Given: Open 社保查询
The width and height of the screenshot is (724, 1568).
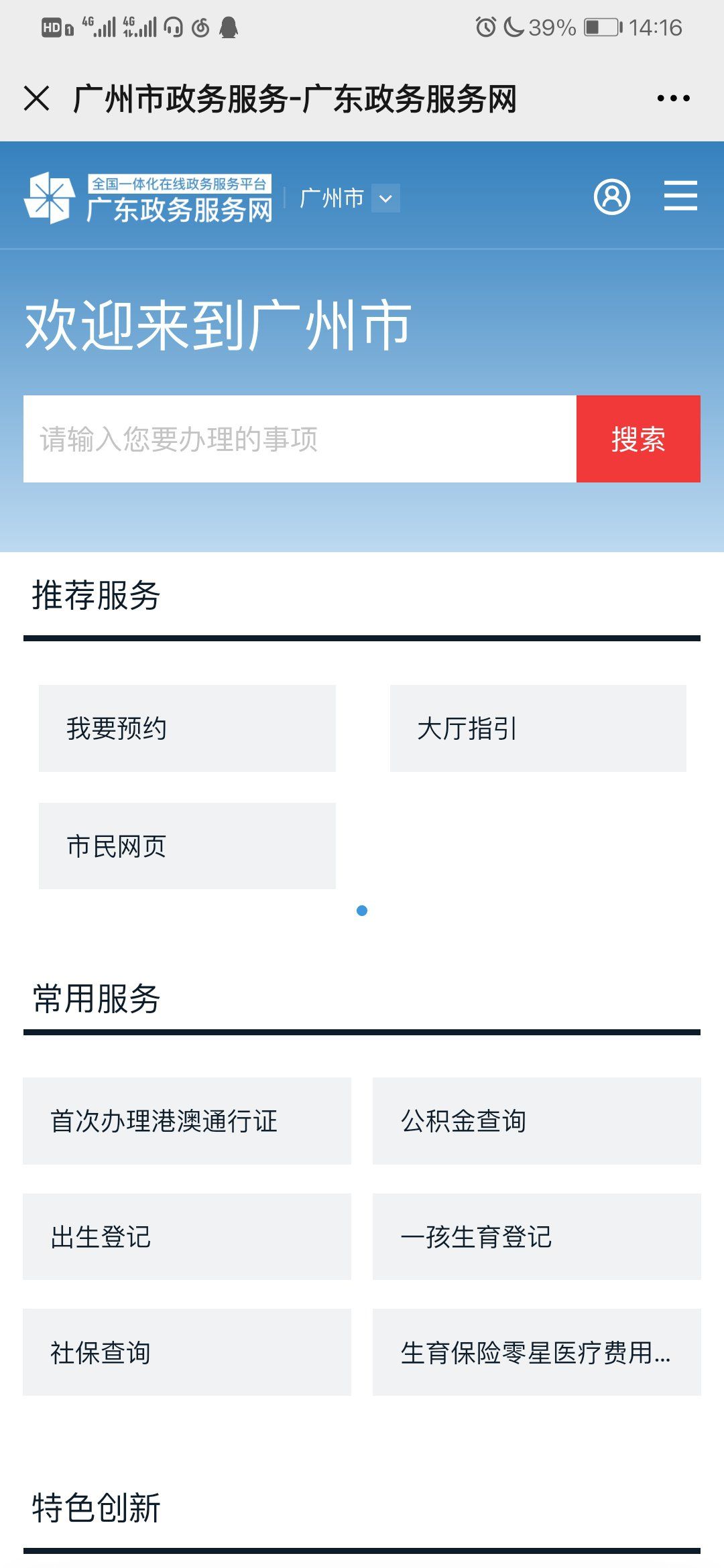Looking at the screenshot, I should (187, 1352).
